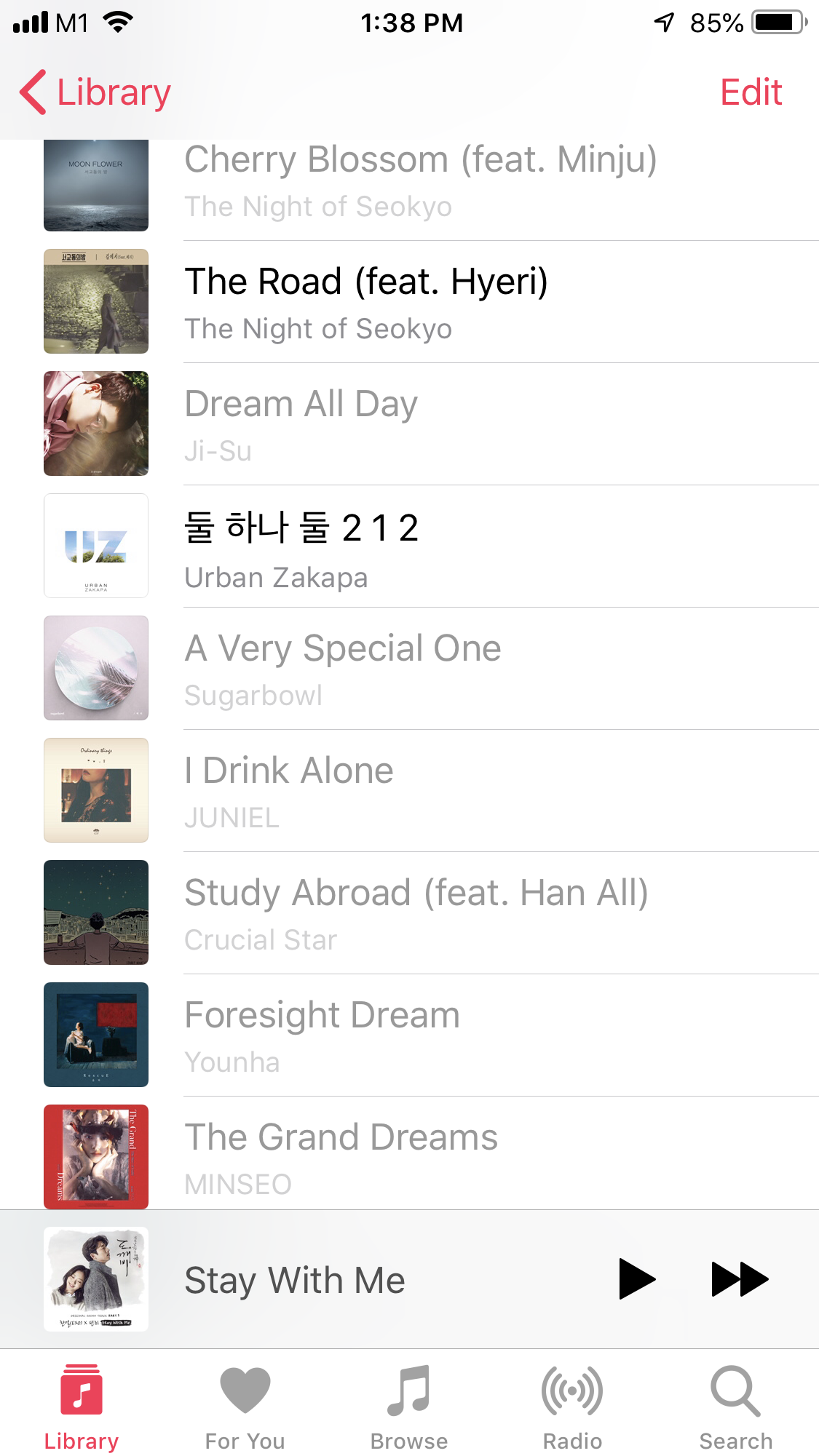Play Cherry Blossom (feat. Minju)
The width and height of the screenshot is (819, 1456).
(x=419, y=182)
